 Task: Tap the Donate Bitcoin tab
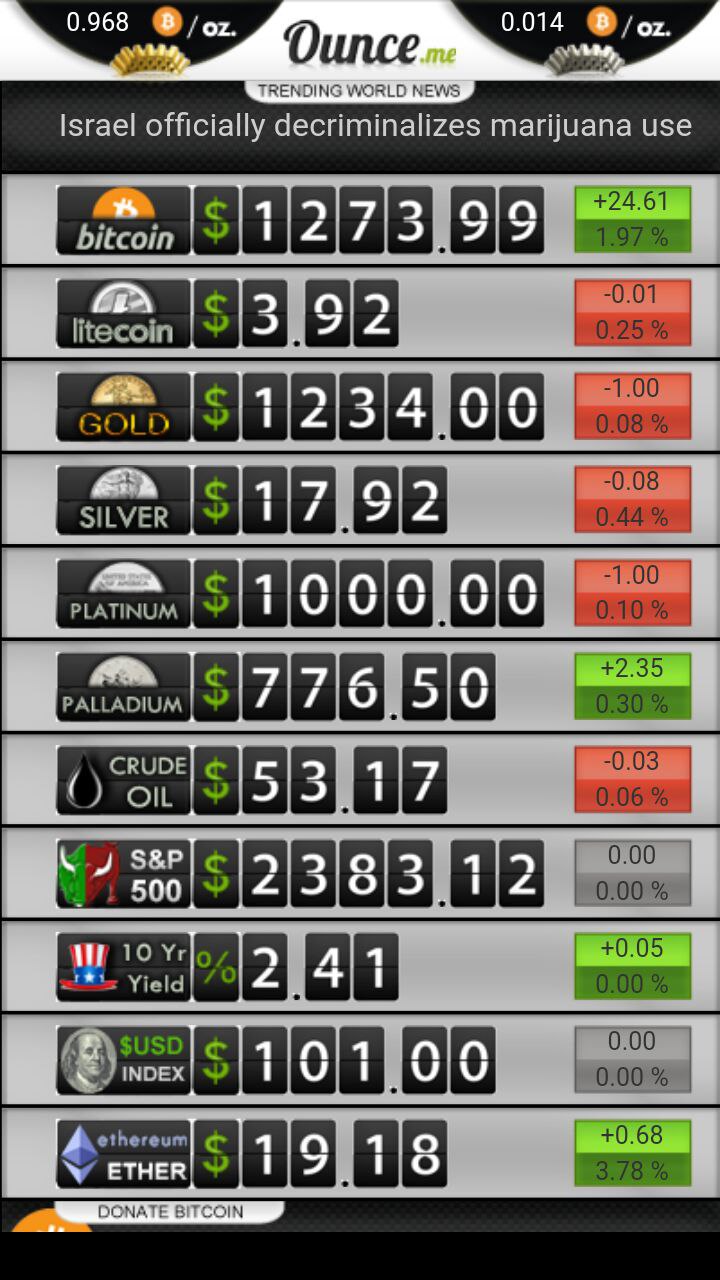(x=170, y=1212)
